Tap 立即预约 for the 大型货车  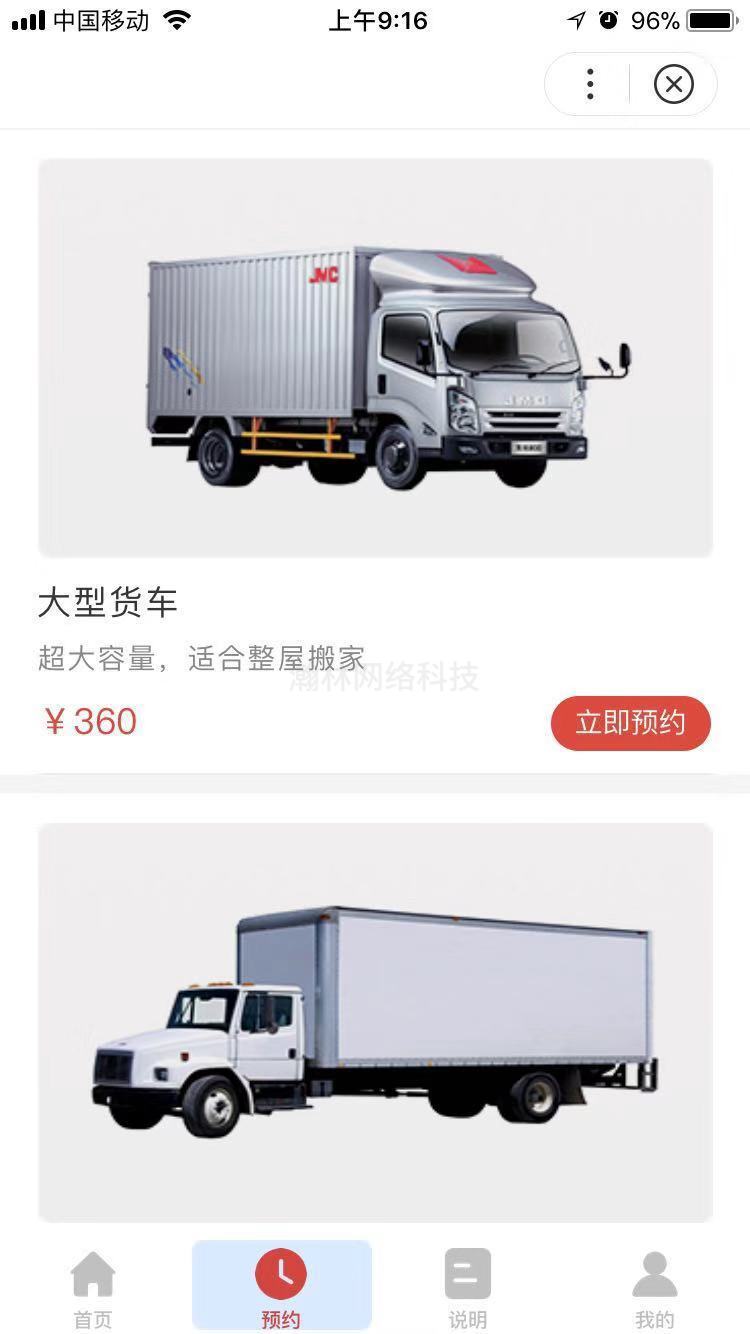click(630, 723)
